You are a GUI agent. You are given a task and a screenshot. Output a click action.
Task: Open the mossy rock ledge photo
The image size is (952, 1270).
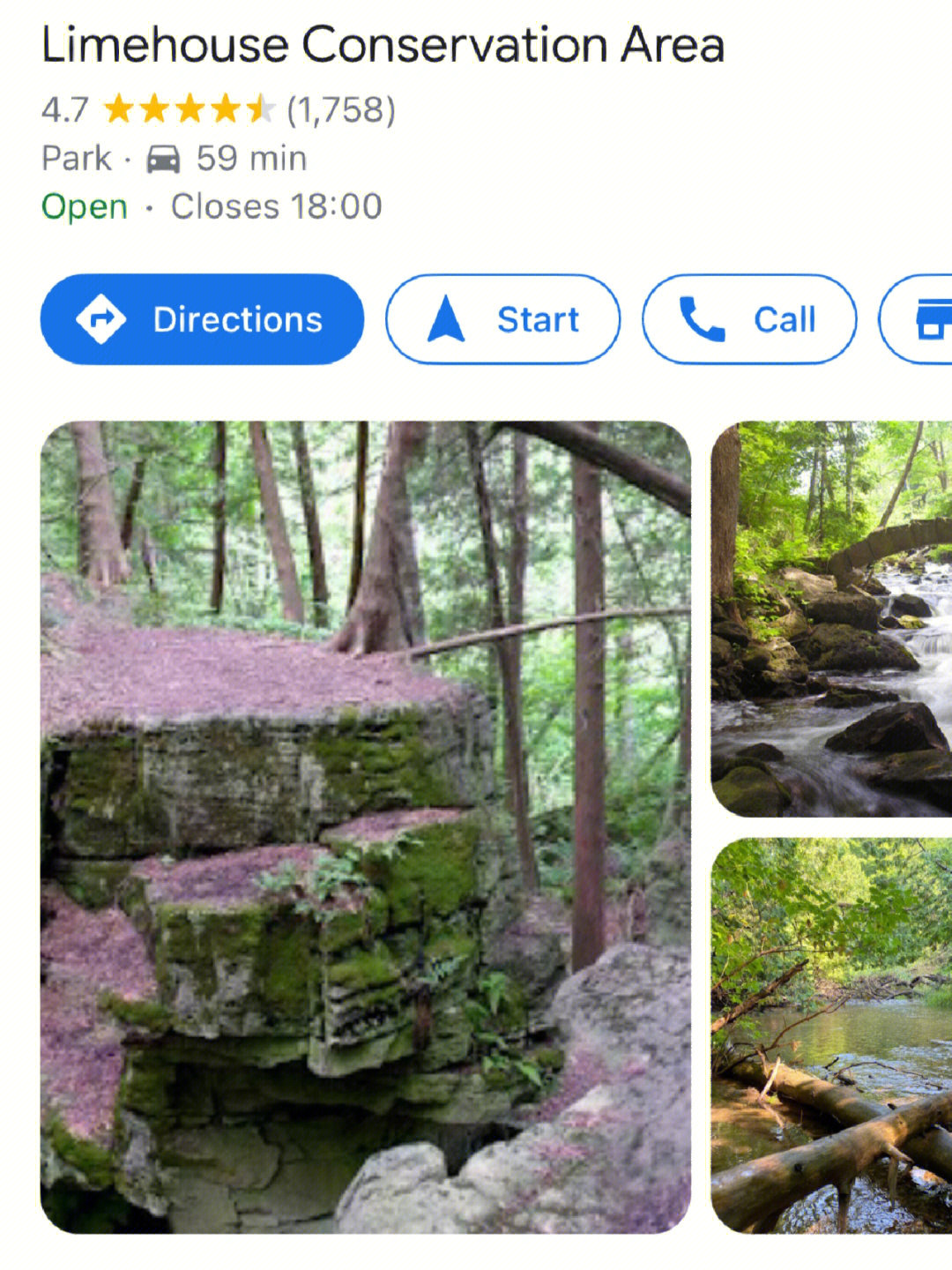pos(365,826)
